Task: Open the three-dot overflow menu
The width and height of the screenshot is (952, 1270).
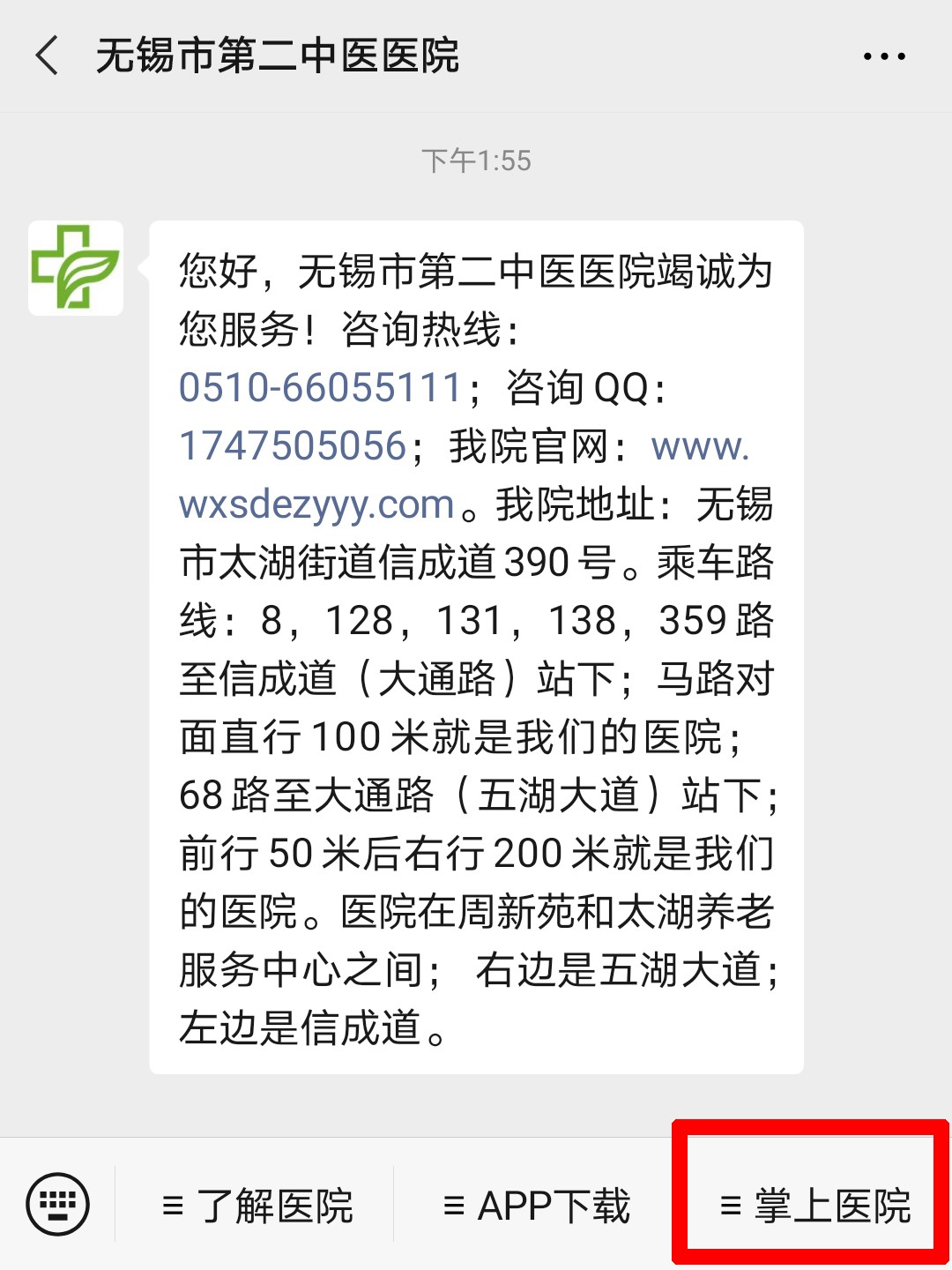Action: coord(883,56)
